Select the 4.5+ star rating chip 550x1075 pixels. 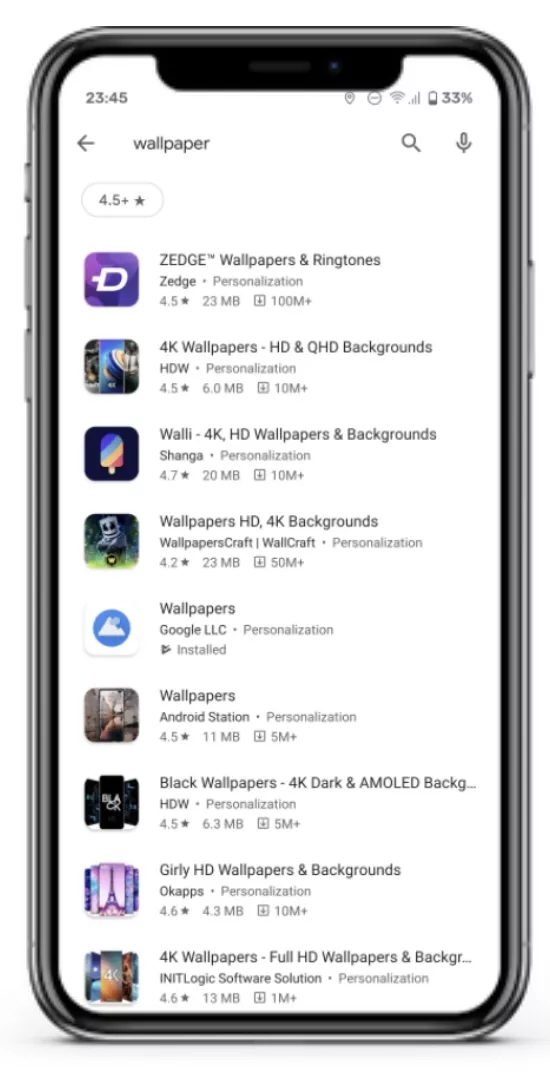[x=122, y=200]
